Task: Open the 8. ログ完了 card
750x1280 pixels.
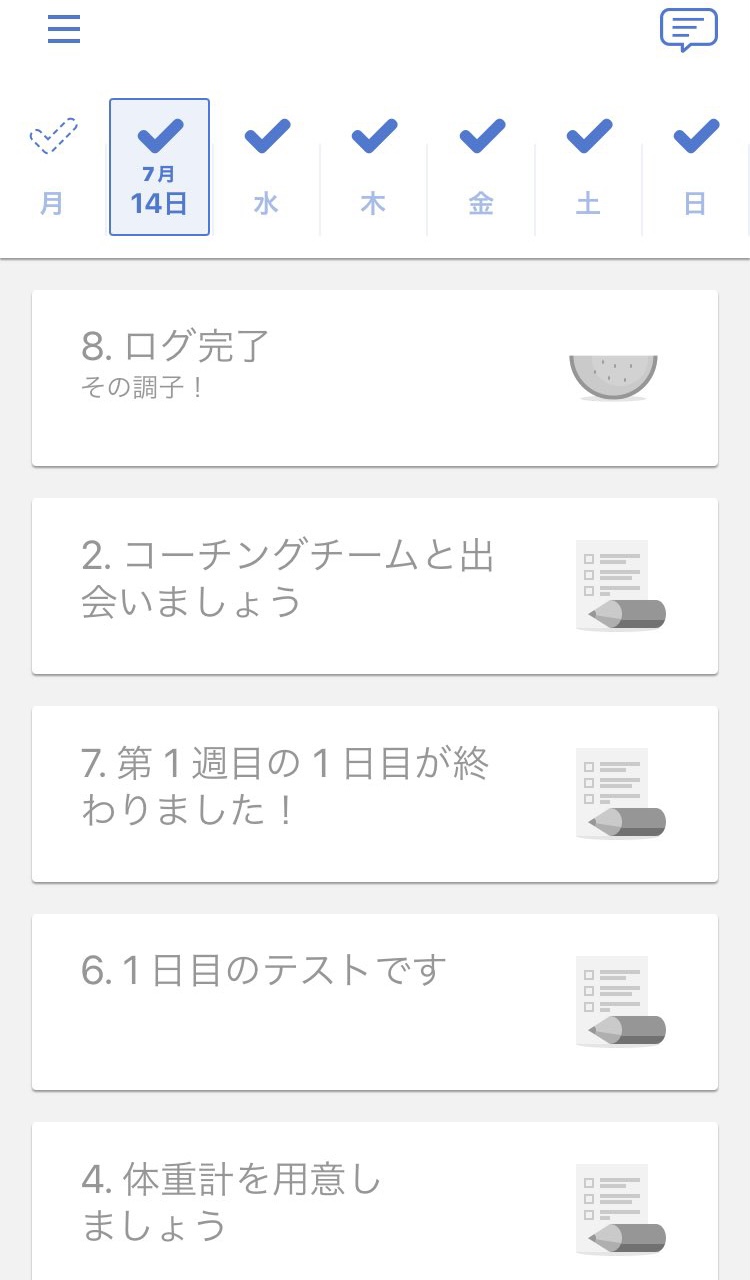Action: click(x=375, y=378)
